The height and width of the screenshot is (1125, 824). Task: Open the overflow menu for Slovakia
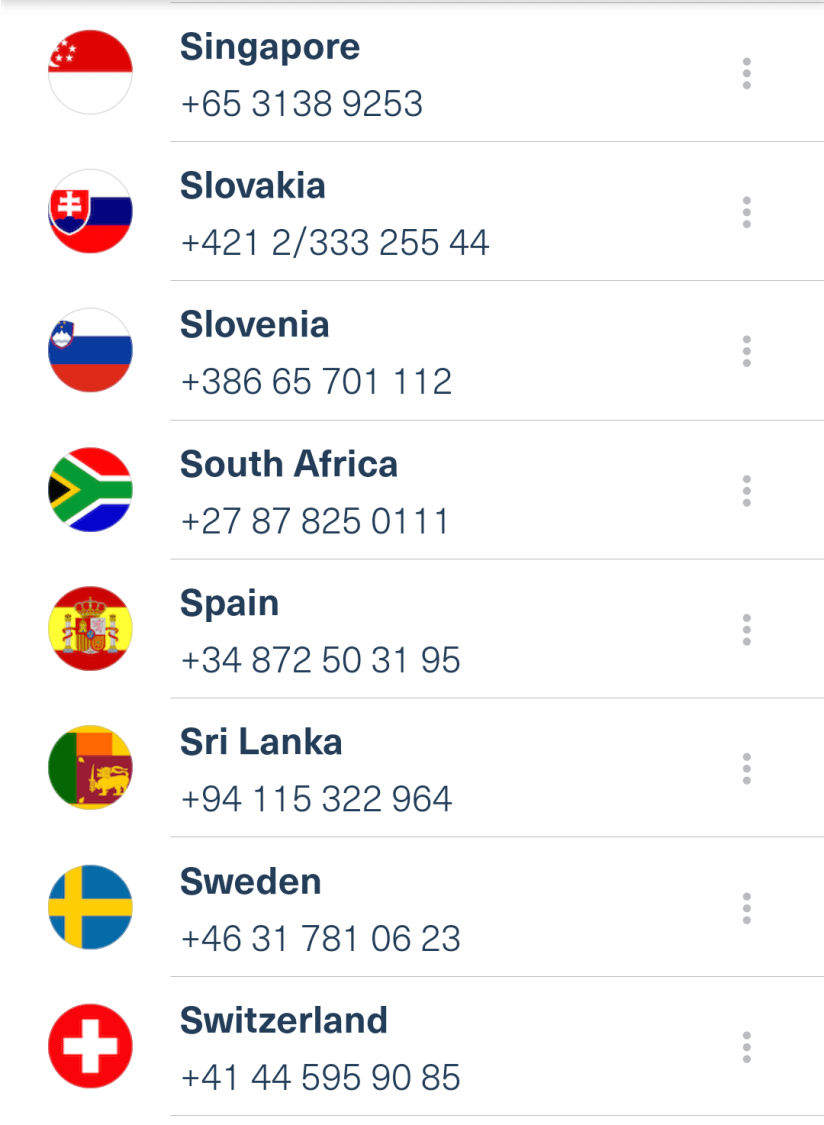tap(746, 213)
